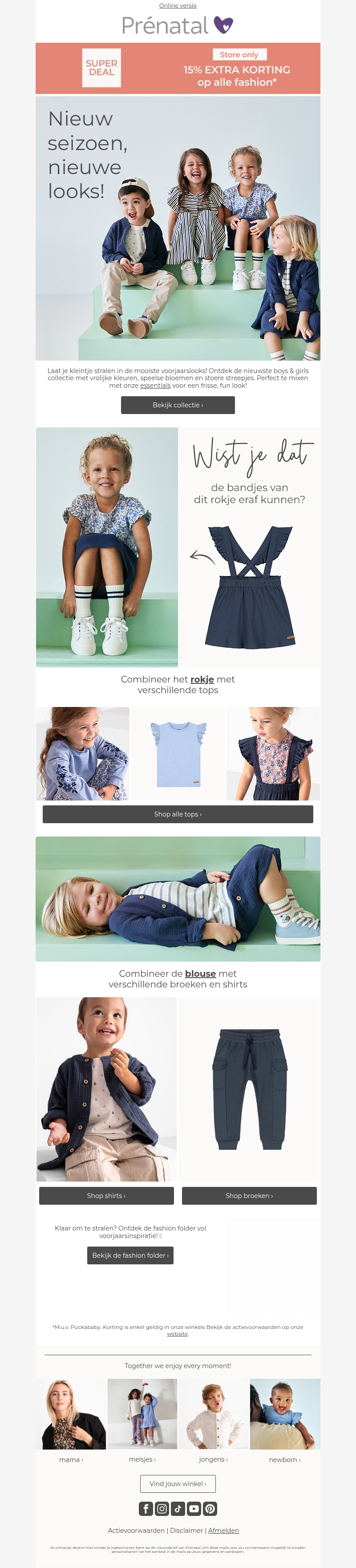Open the mama category

pyautogui.click(x=71, y=1460)
